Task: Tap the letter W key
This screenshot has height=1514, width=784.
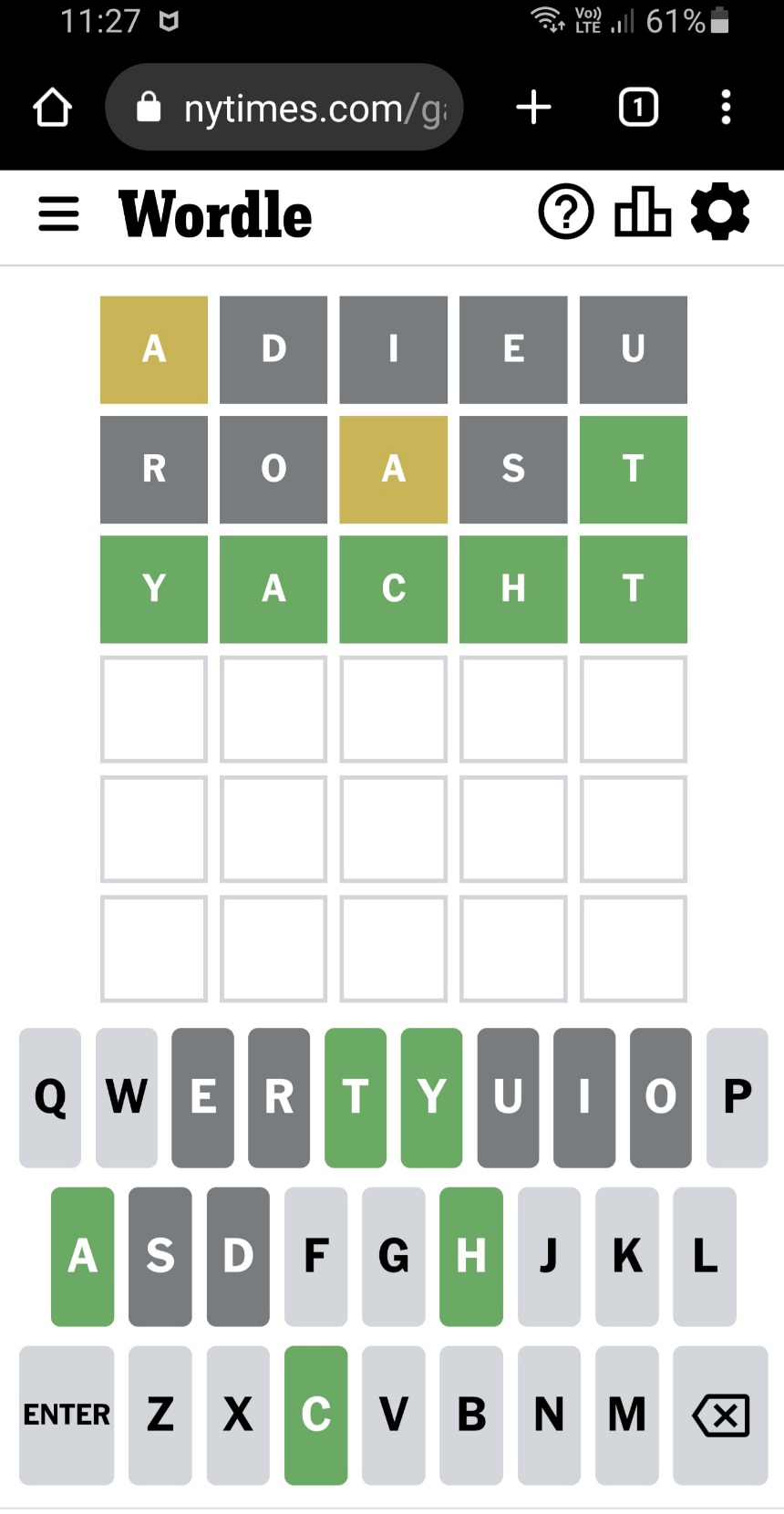Action: (127, 1097)
